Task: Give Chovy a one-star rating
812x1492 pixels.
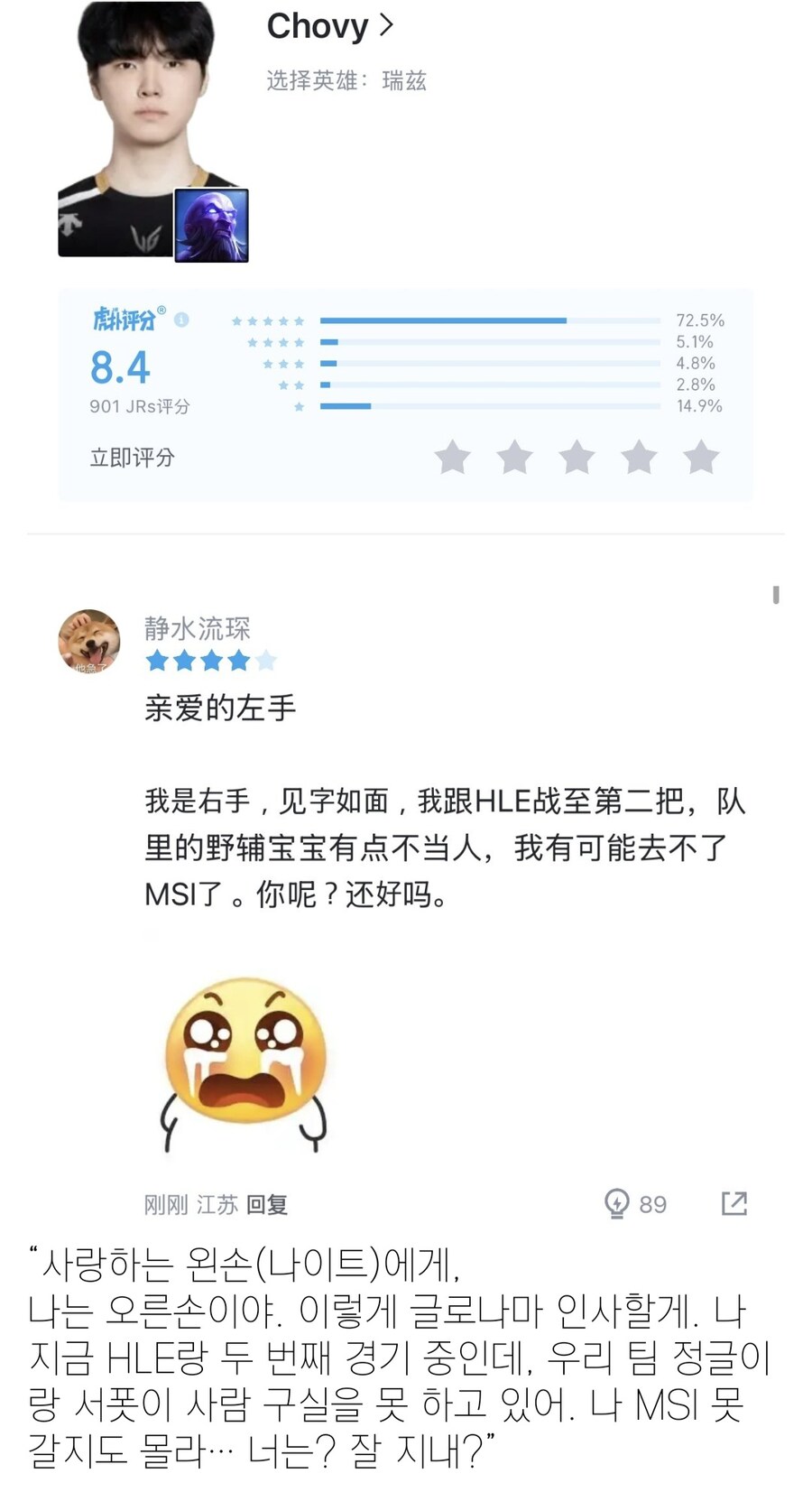Action: pos(453,458)
